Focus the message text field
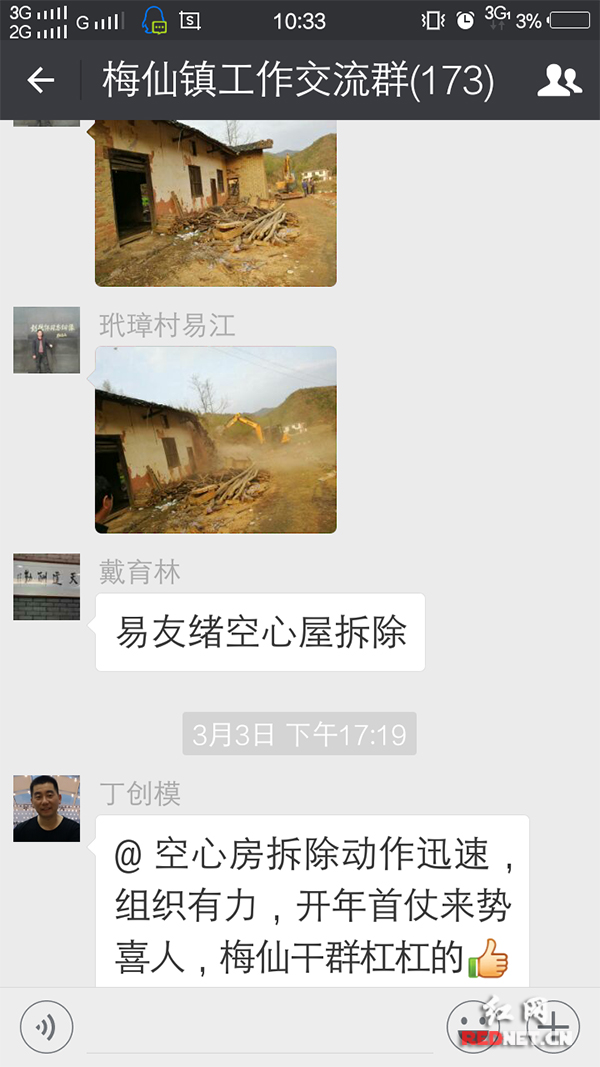This screenshot has width=600, height=1067. [260, 1028]
